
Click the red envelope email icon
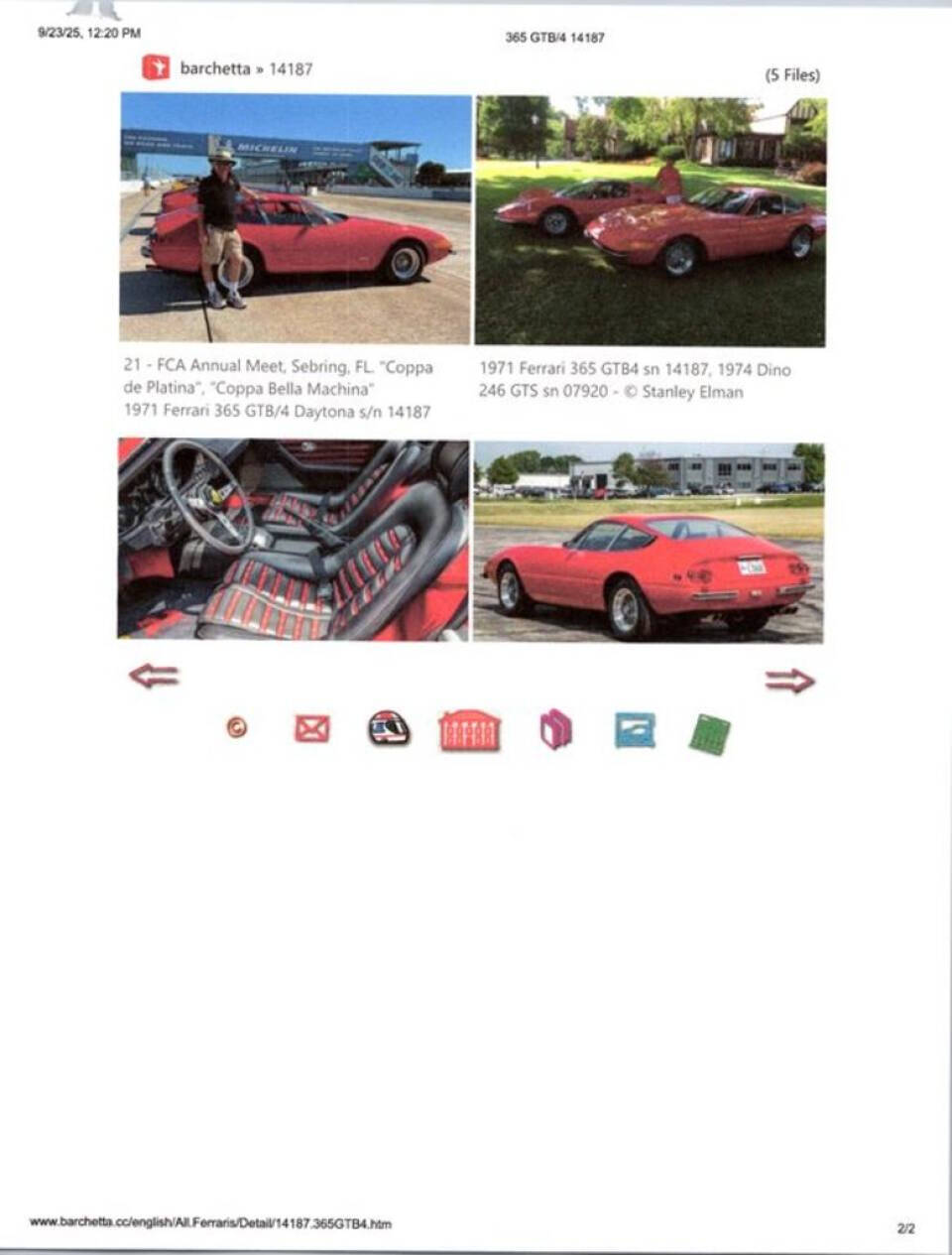(x=311, y=729)
